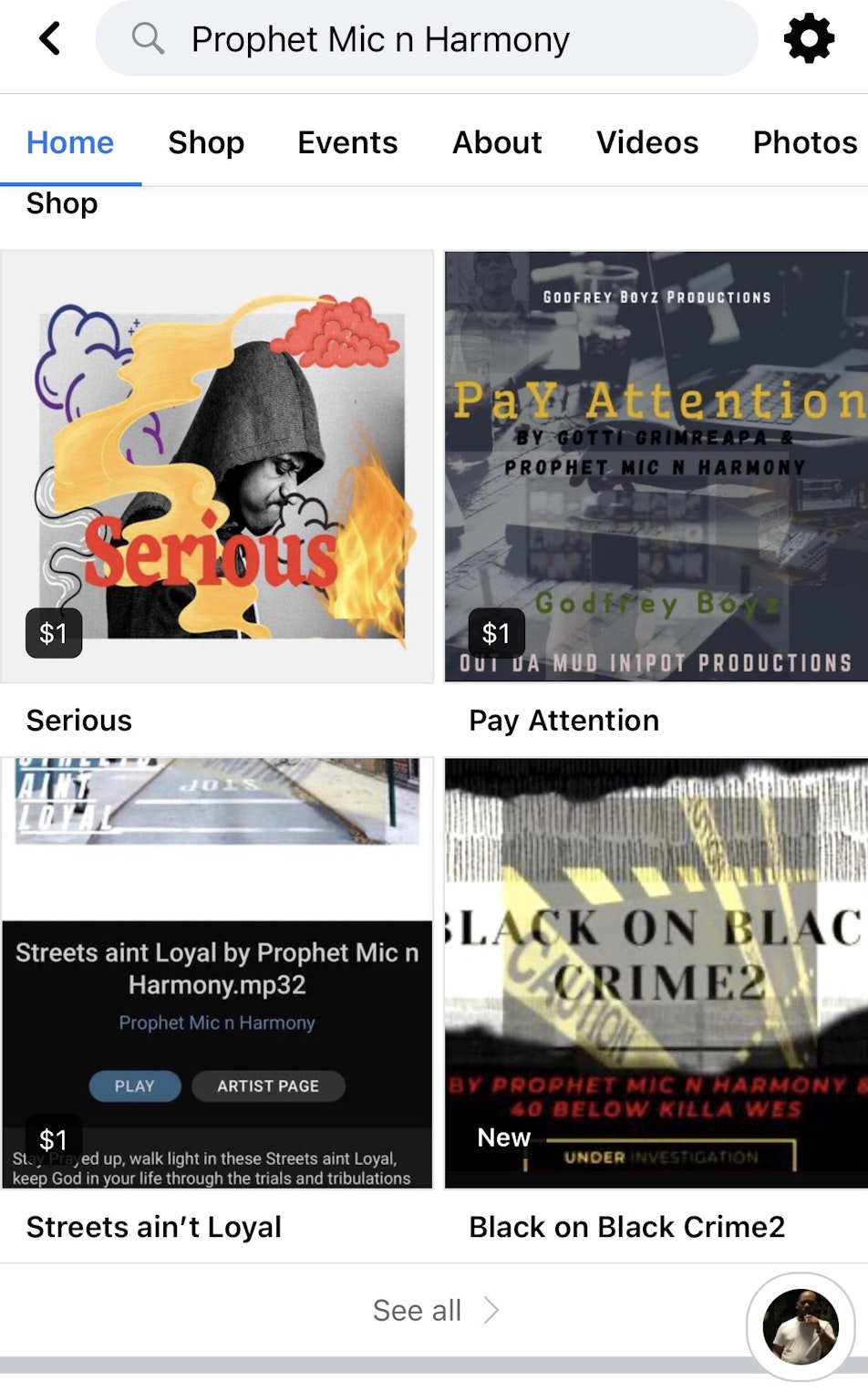Select the Home tab
This screenshot has height=1392, width=868.
[70, 142]
